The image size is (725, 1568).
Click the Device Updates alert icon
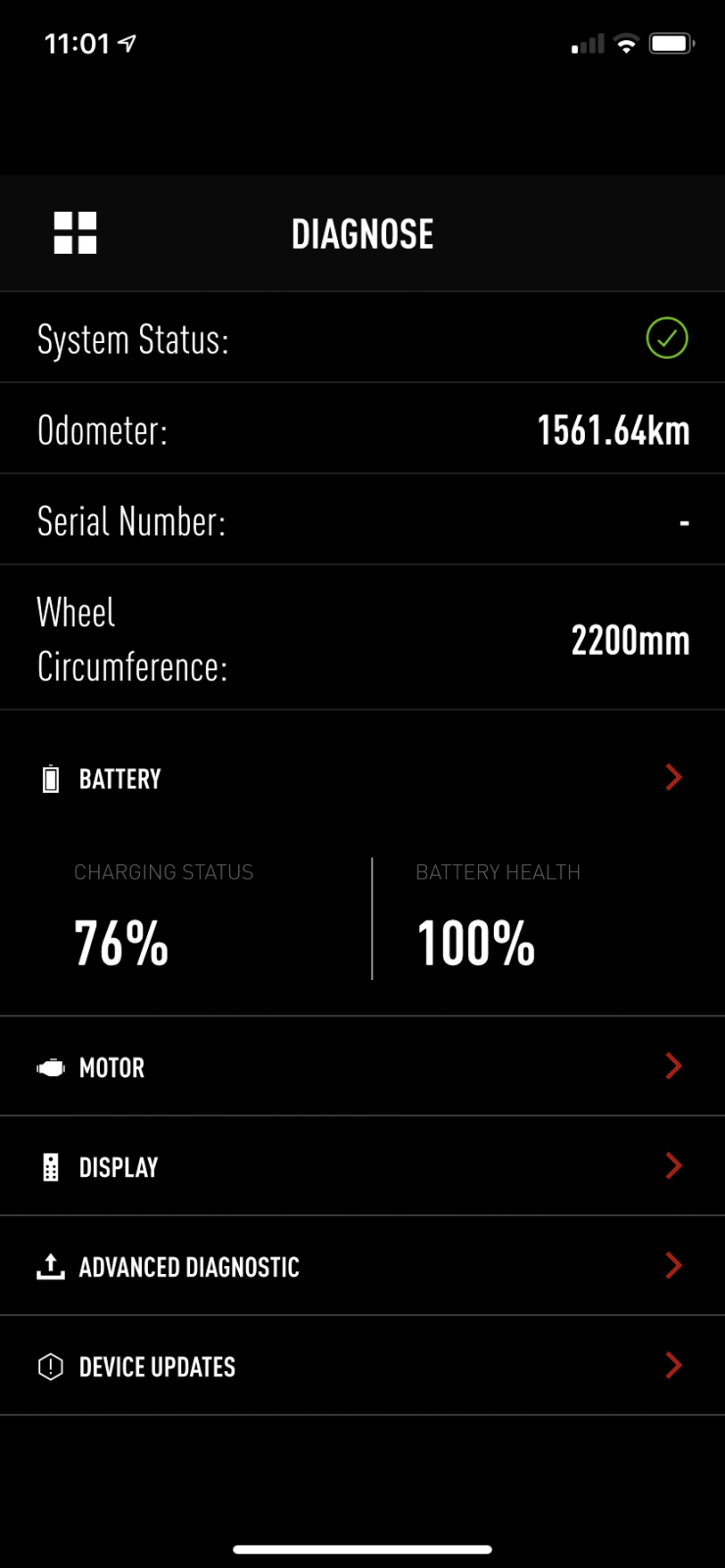[x=50, y=1365]
